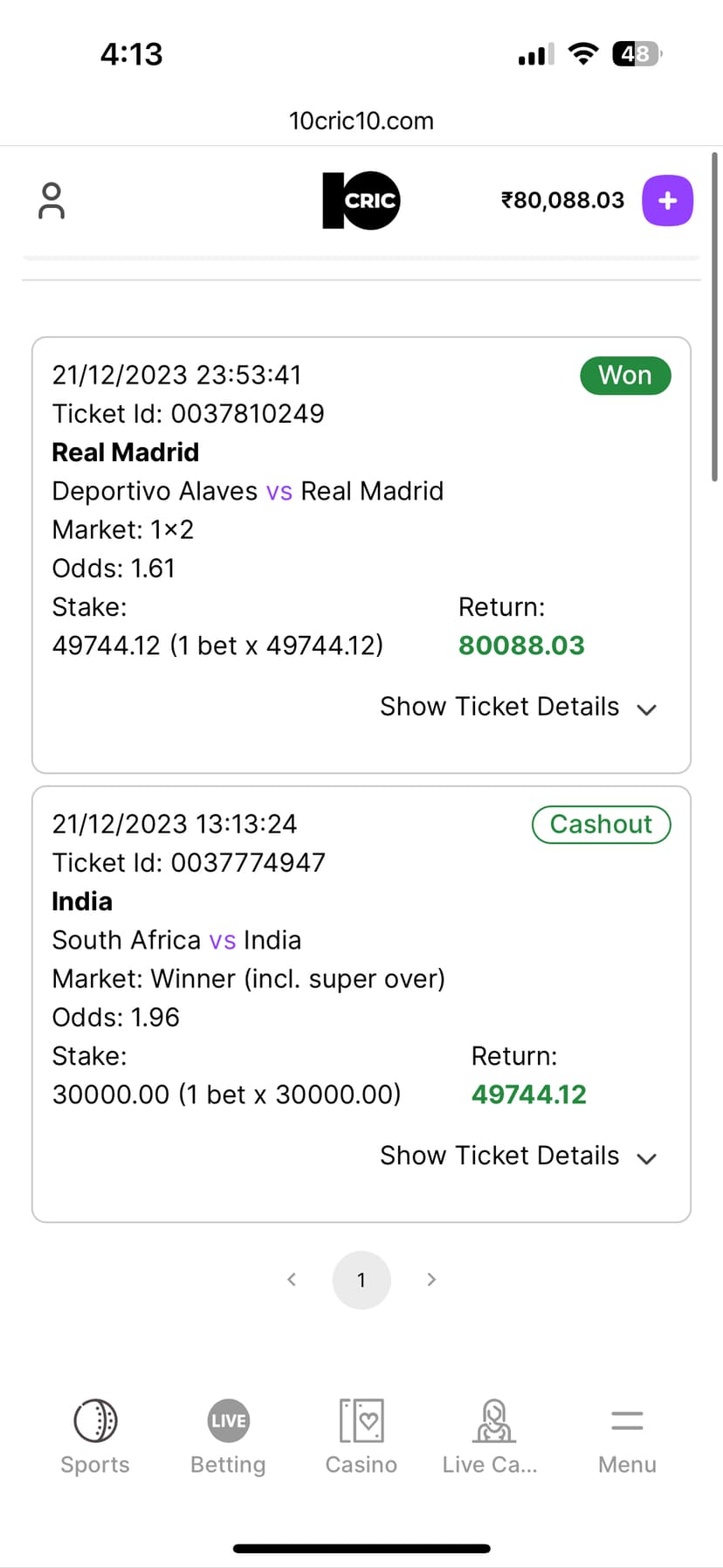The image size is (723, 1568).
Task: Expand ticket details for Real Madrid bet
Action: 518,707
